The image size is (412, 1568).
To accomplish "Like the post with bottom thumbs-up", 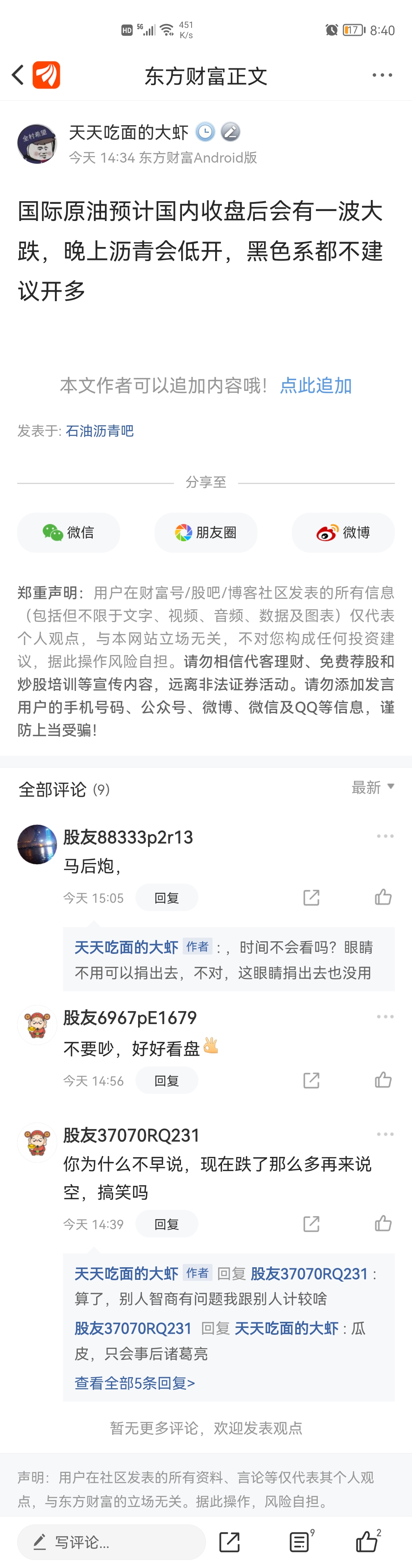I will (x=368, y=1541).
